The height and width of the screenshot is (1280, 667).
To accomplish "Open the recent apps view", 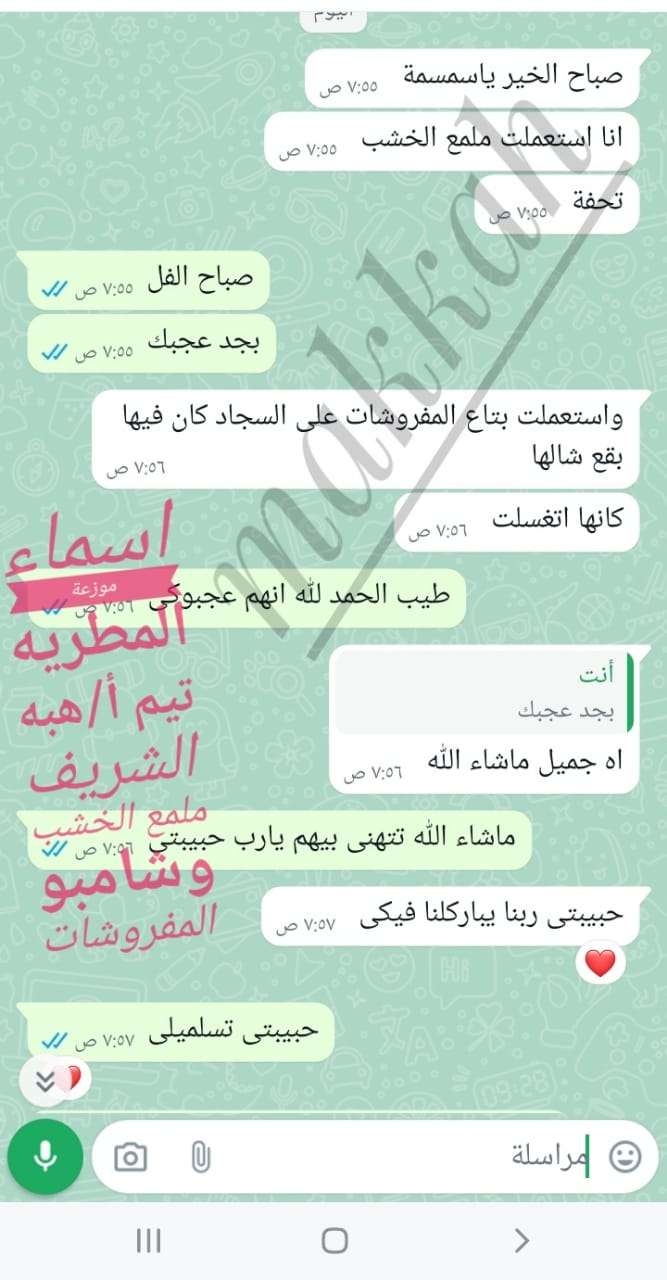I will point(148,1241).
